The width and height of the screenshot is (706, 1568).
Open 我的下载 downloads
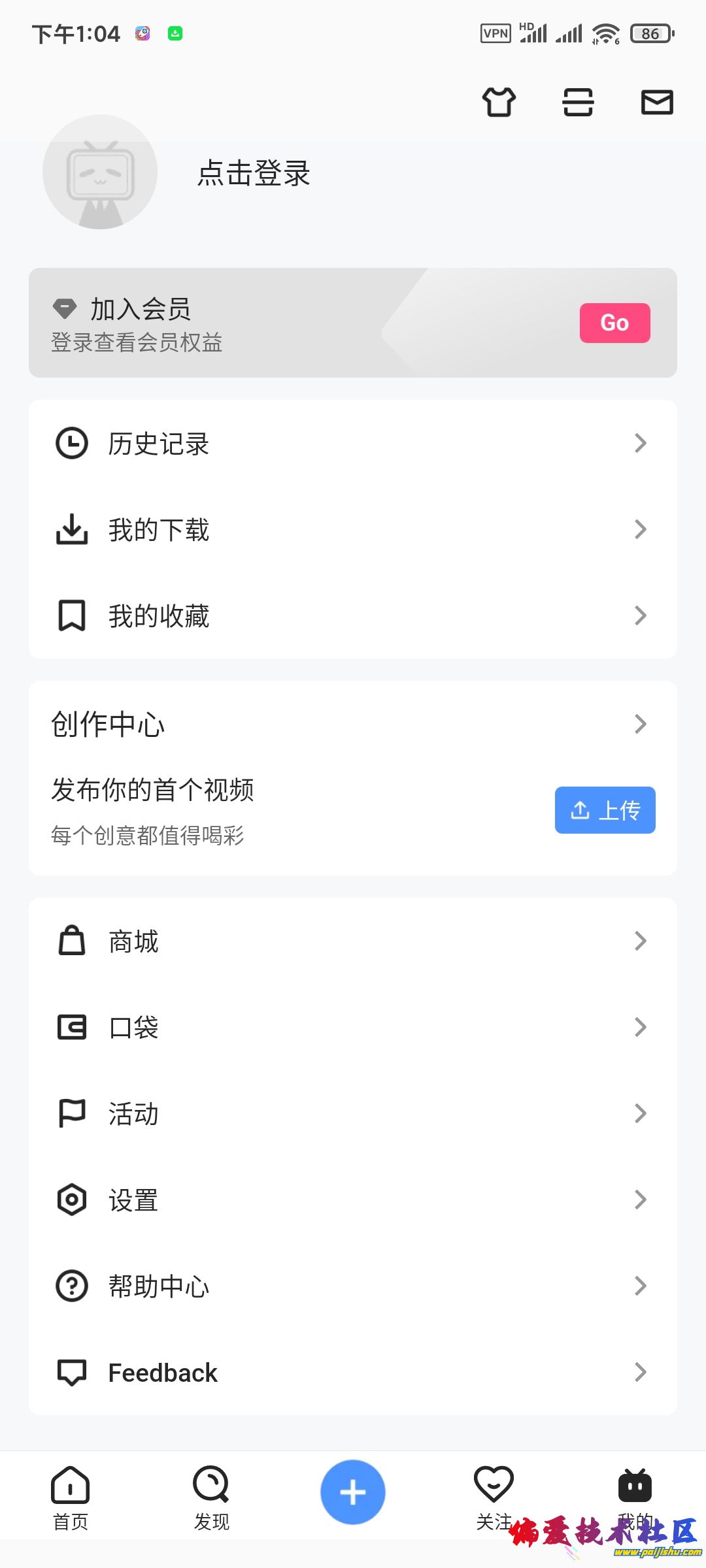(353, 530)
